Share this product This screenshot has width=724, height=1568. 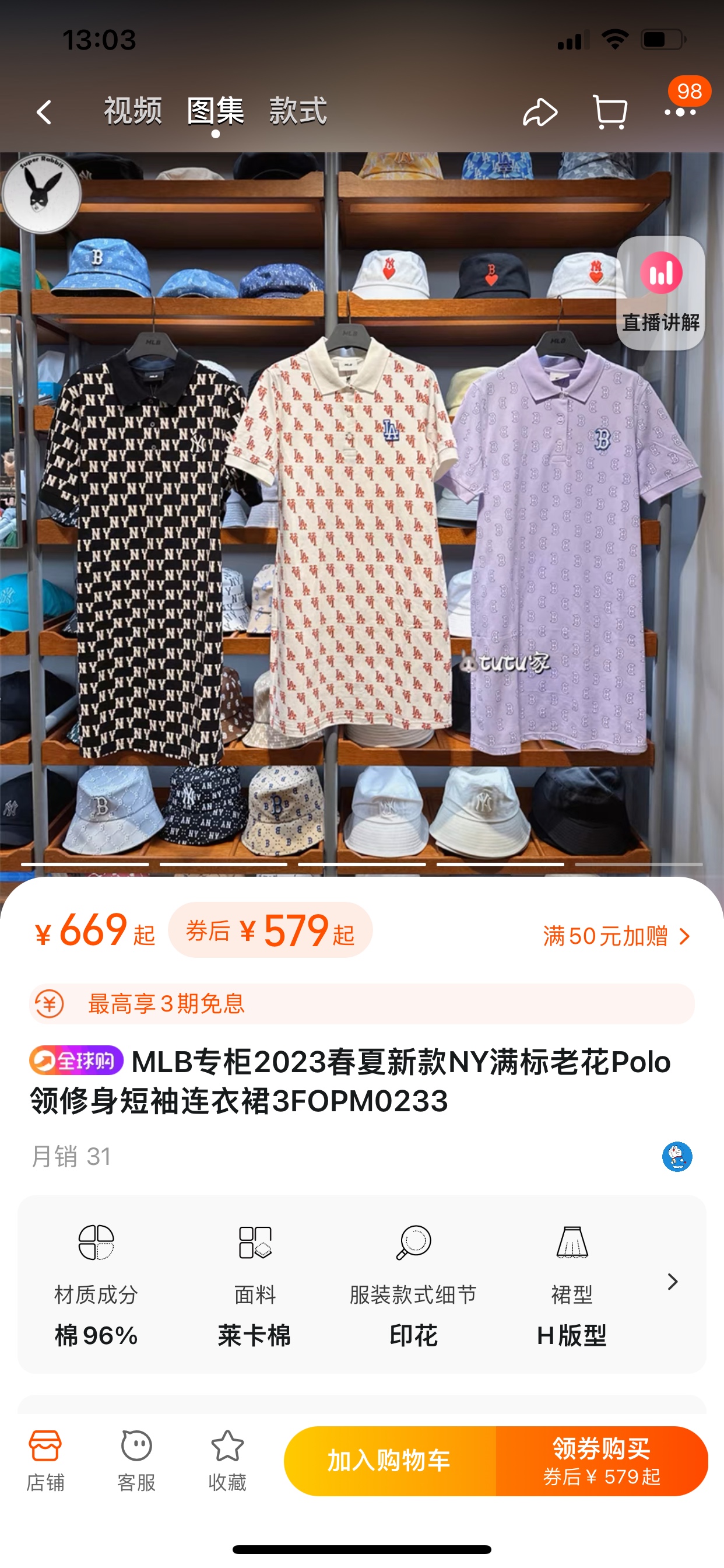click(540, 113)
